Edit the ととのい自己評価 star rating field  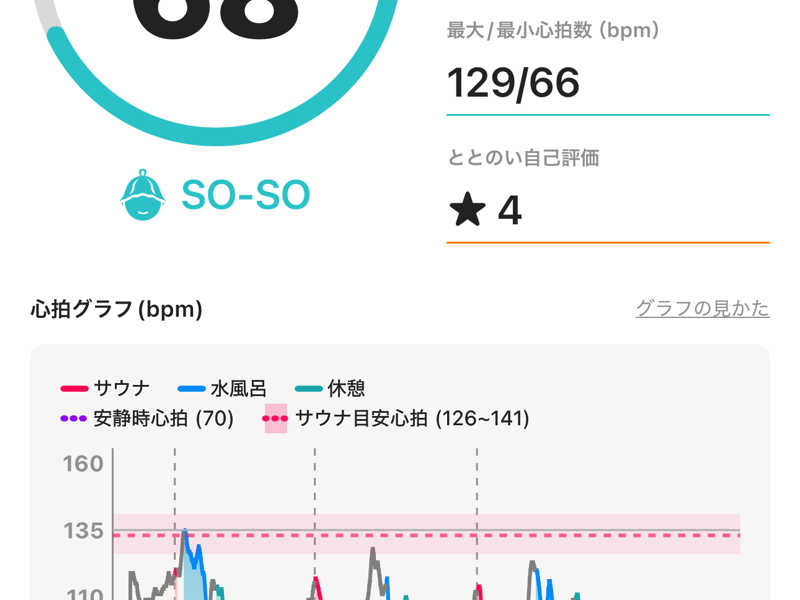[x=607, y=211]
